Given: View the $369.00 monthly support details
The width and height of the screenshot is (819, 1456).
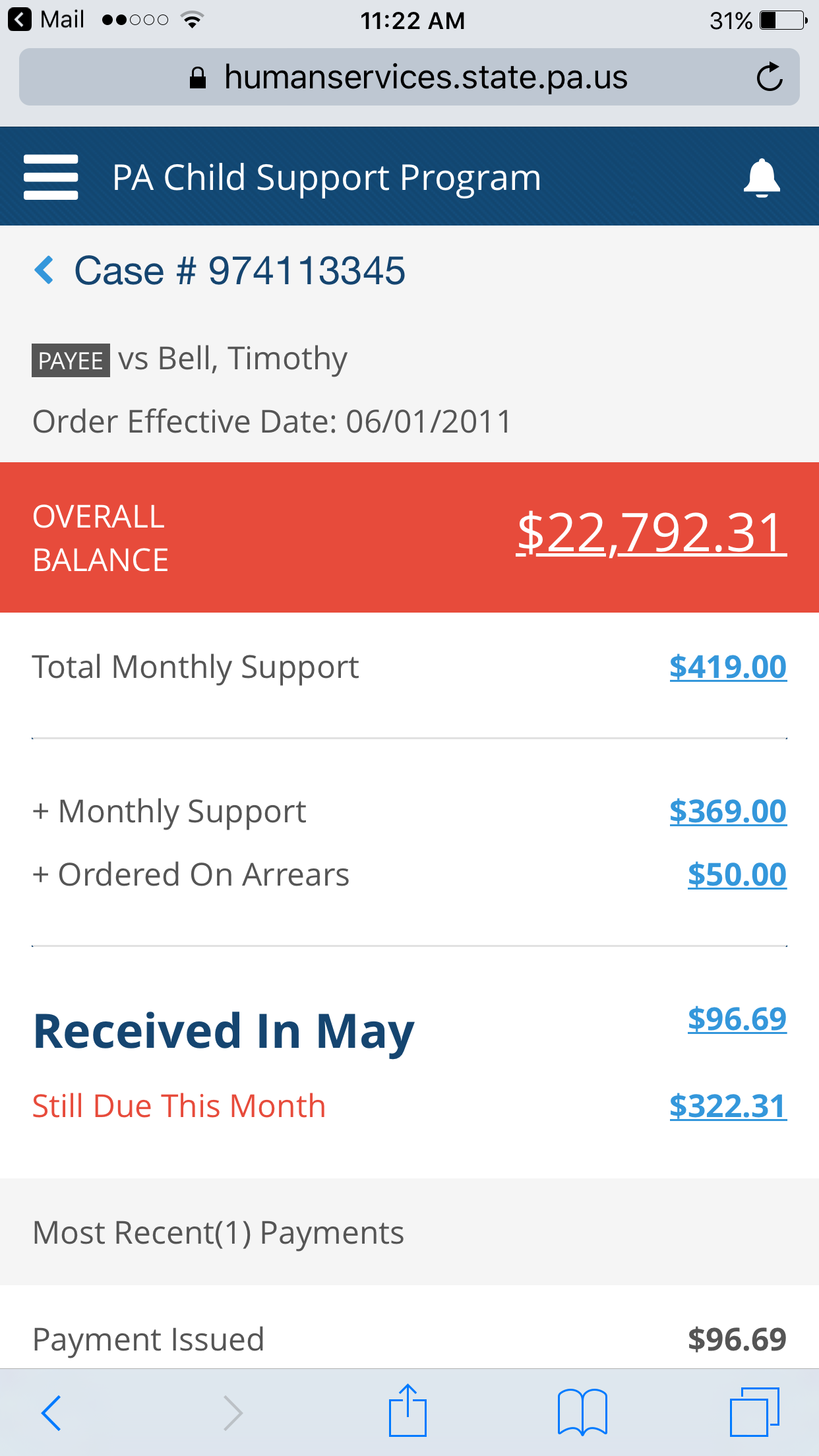Looking at the screenshot, I should click(x=728, y=811).
